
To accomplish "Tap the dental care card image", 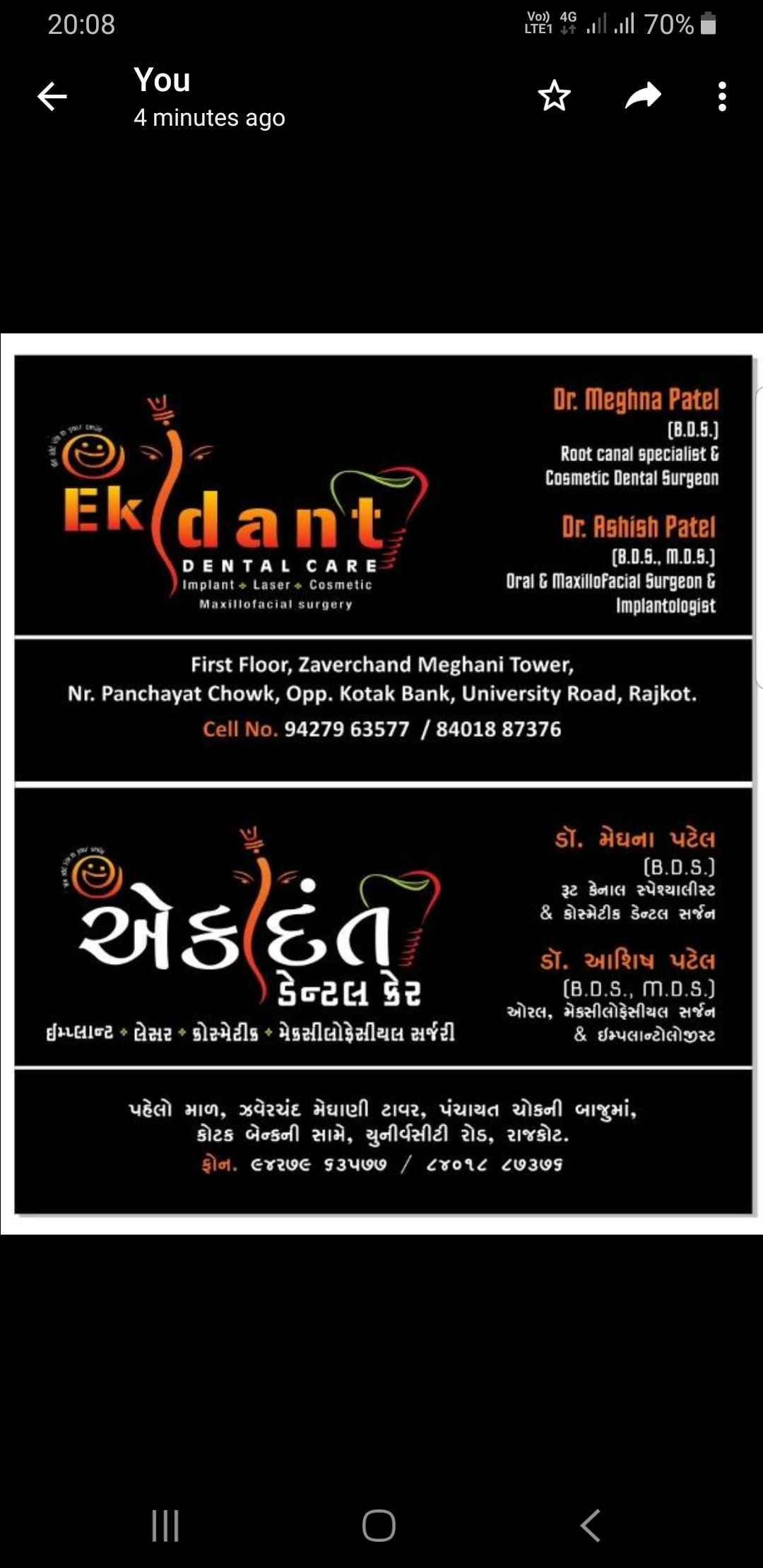I will pyautogui.click(x=381, y=784).
